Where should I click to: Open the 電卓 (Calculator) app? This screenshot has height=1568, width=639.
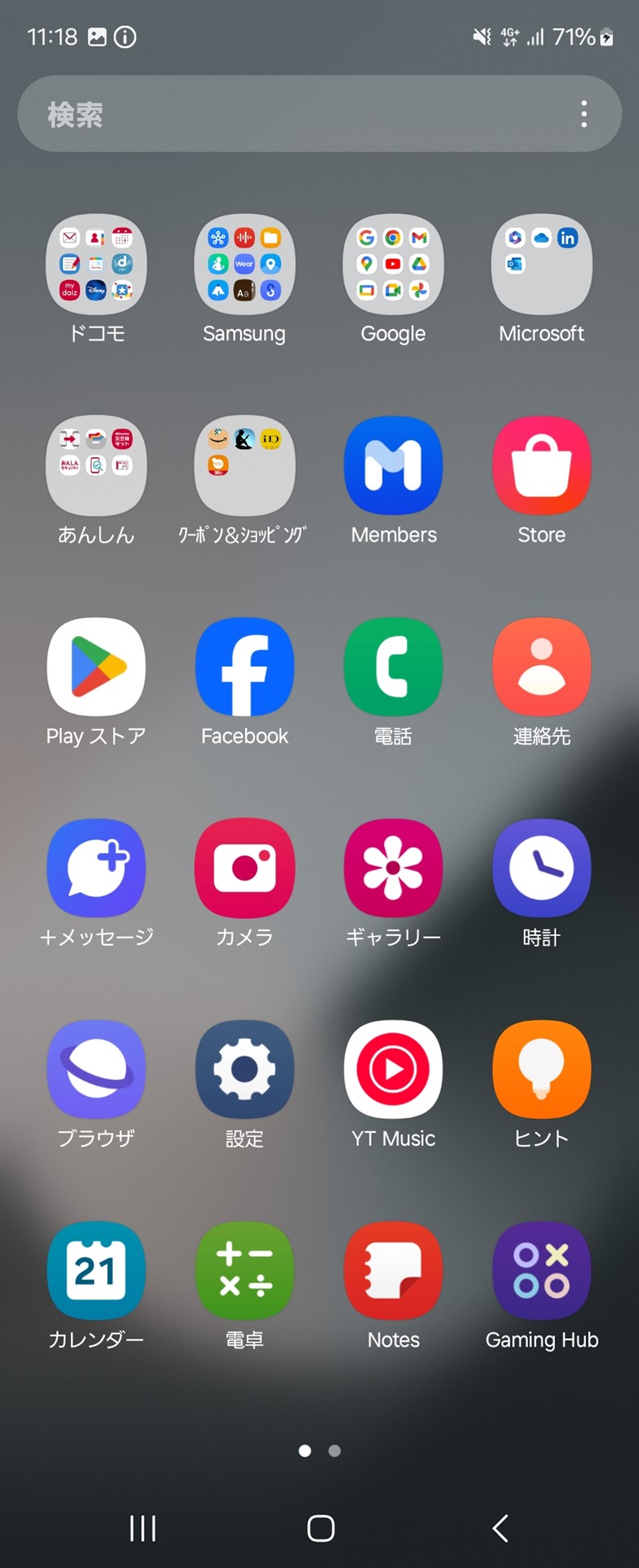244,1271
